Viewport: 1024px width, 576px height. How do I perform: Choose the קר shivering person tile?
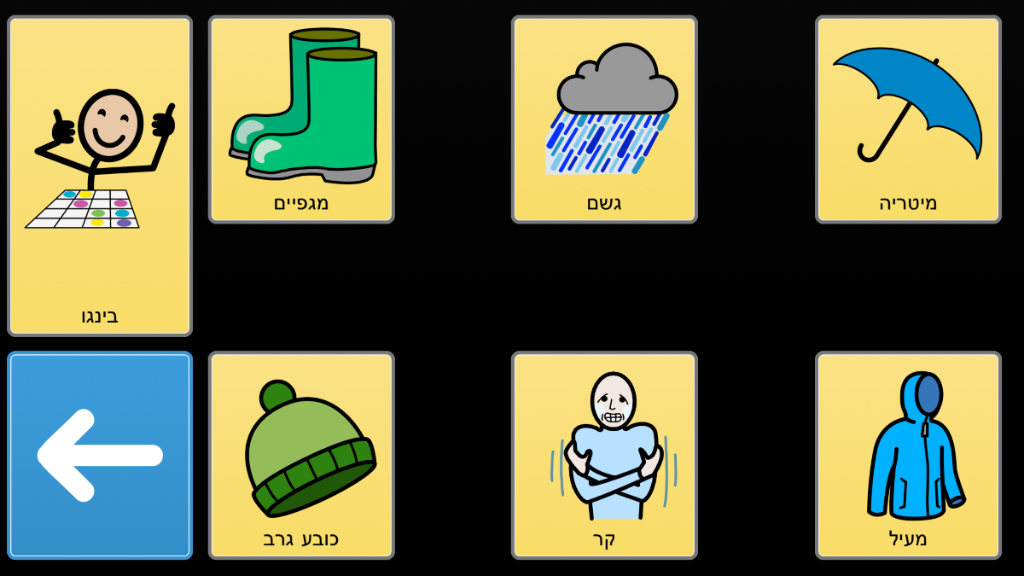pos(604,455)
